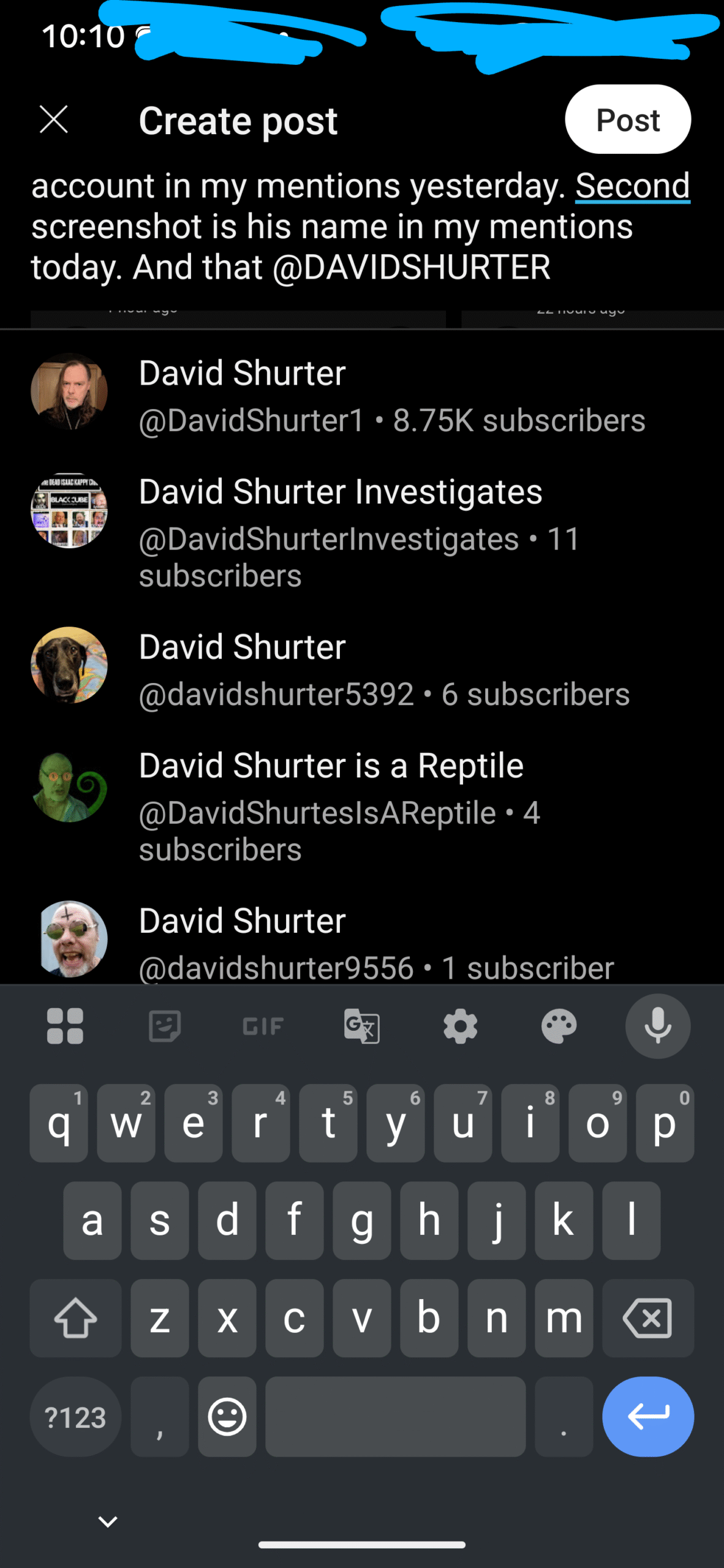The height and width of the screenshot is (1568, 724).
Task: Open the keyboard sticker panel
Action: point(165,1026)
